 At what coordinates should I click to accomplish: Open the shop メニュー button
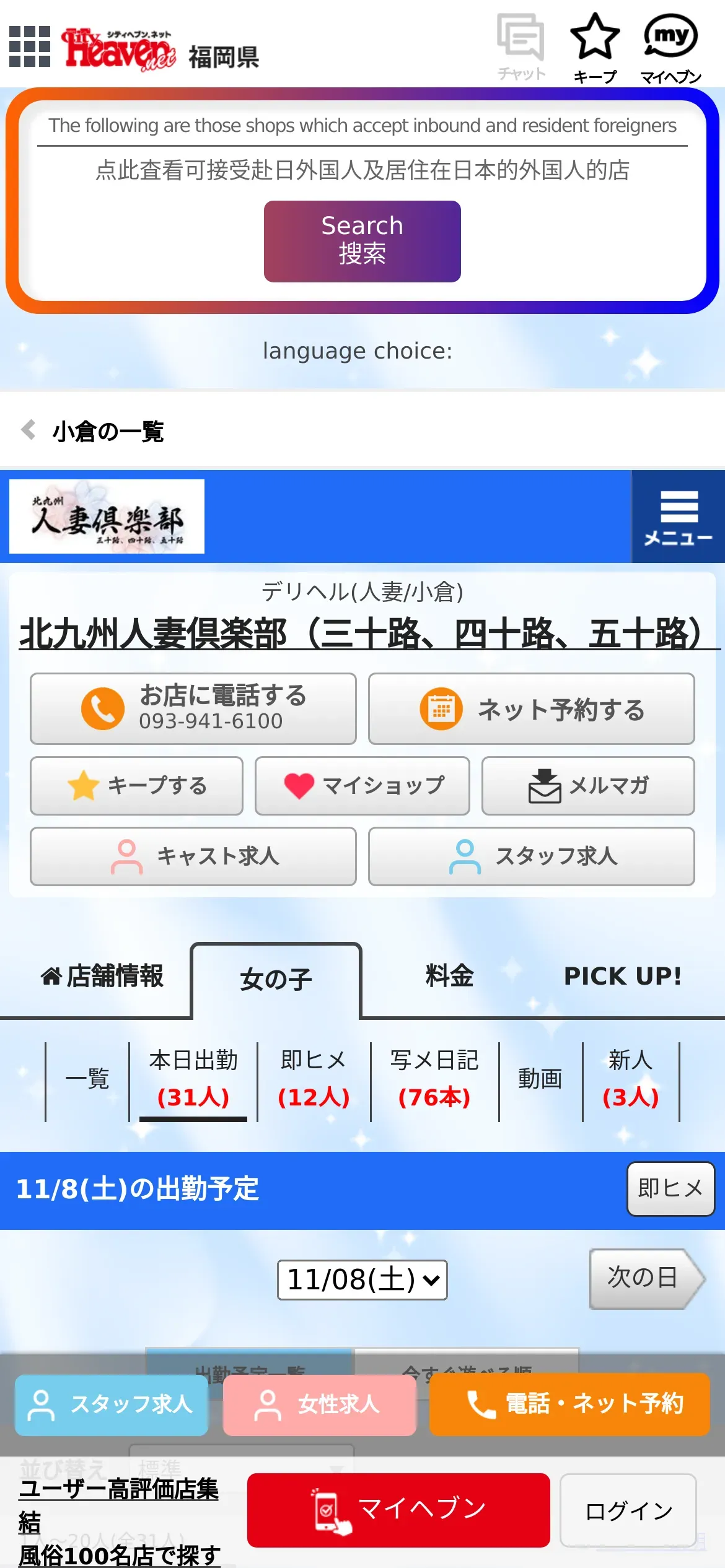[x=679, y=516]
